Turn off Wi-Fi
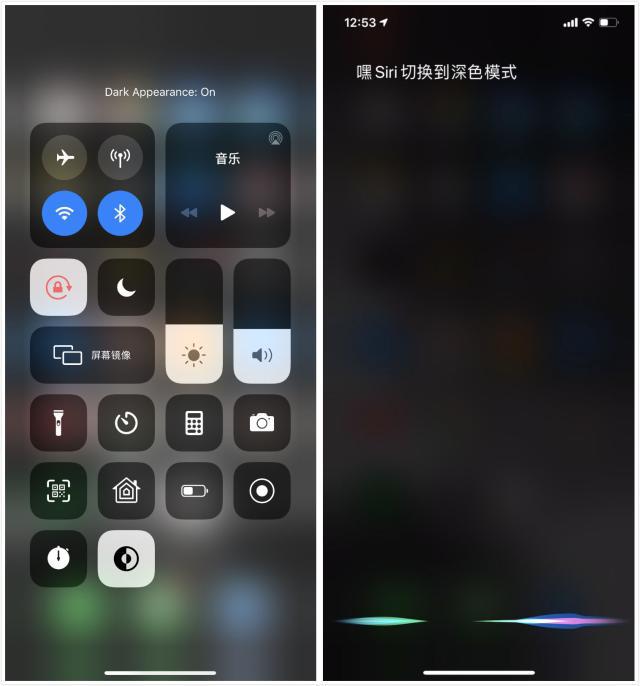This screenshot has height=686, width=640. (65, 213)
